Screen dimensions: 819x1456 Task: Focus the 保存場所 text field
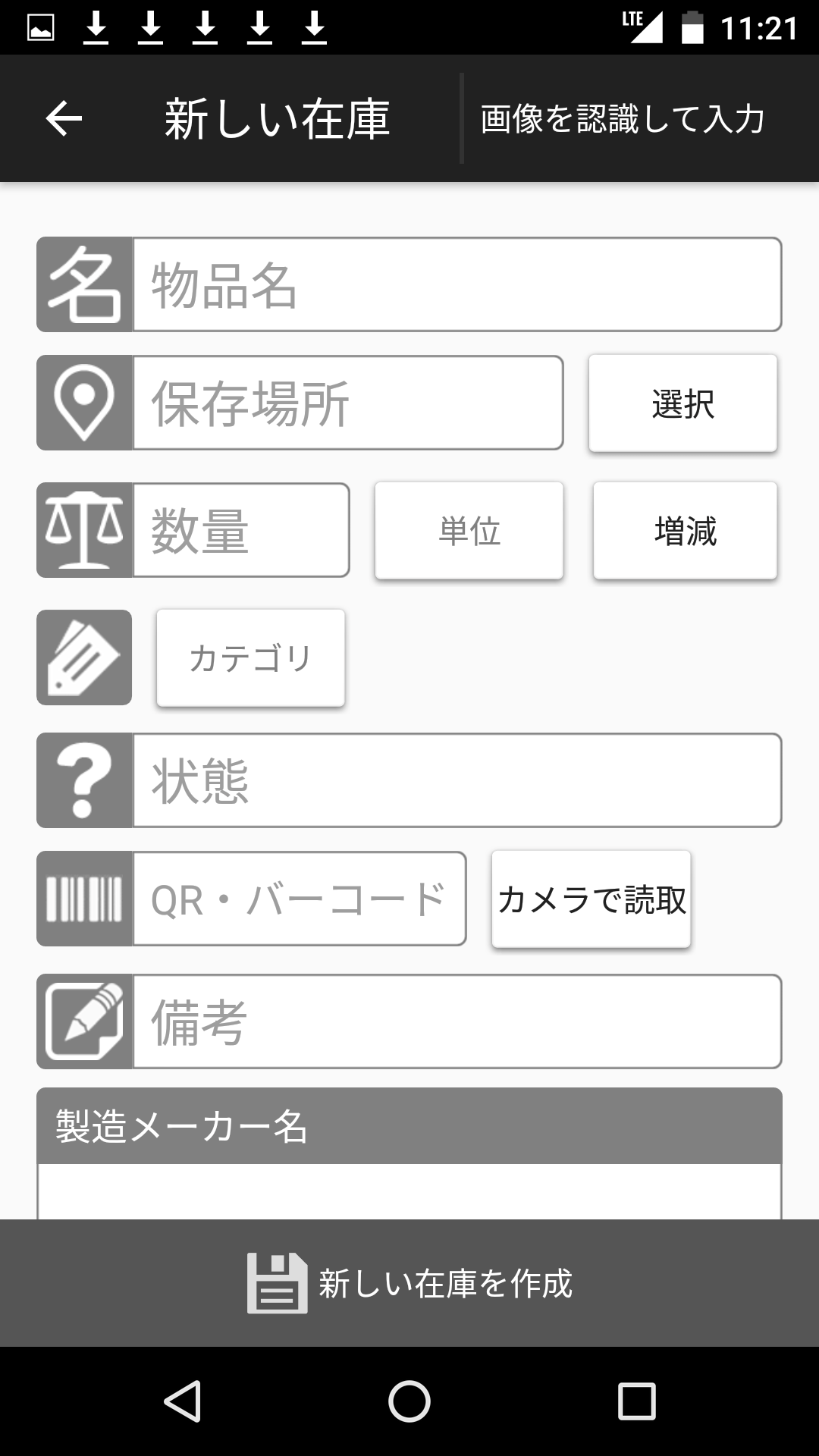click(348, 403)
